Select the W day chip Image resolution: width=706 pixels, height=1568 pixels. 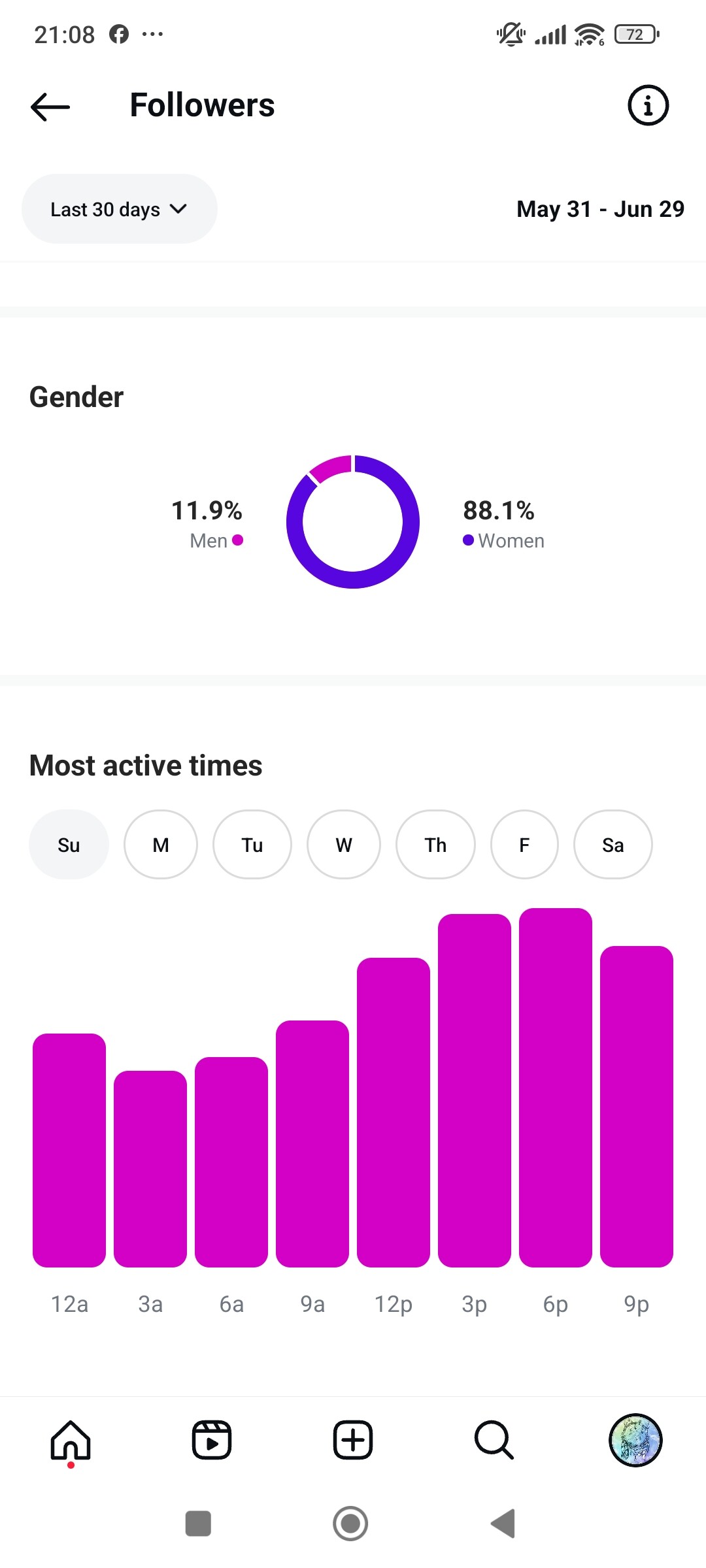click(344, 845)
